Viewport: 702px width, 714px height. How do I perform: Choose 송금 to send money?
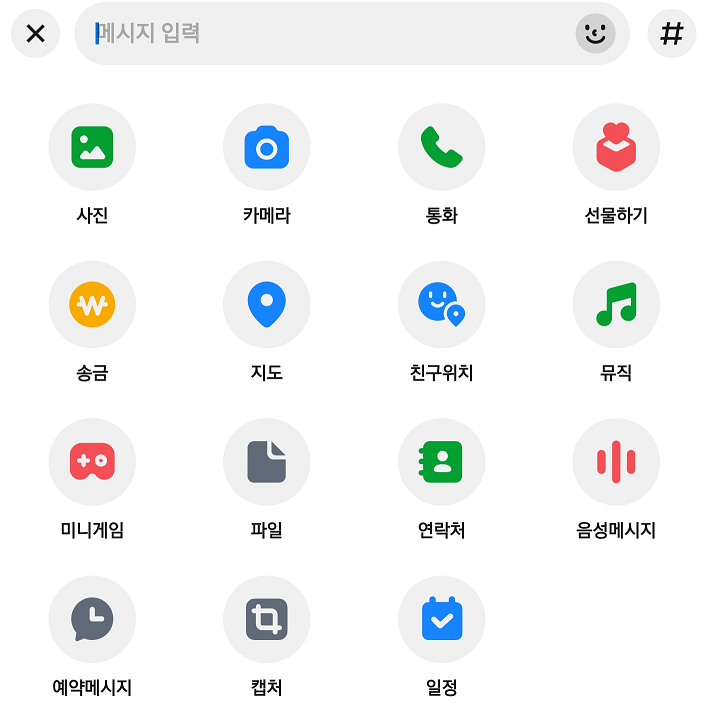(x=92, y=305)
